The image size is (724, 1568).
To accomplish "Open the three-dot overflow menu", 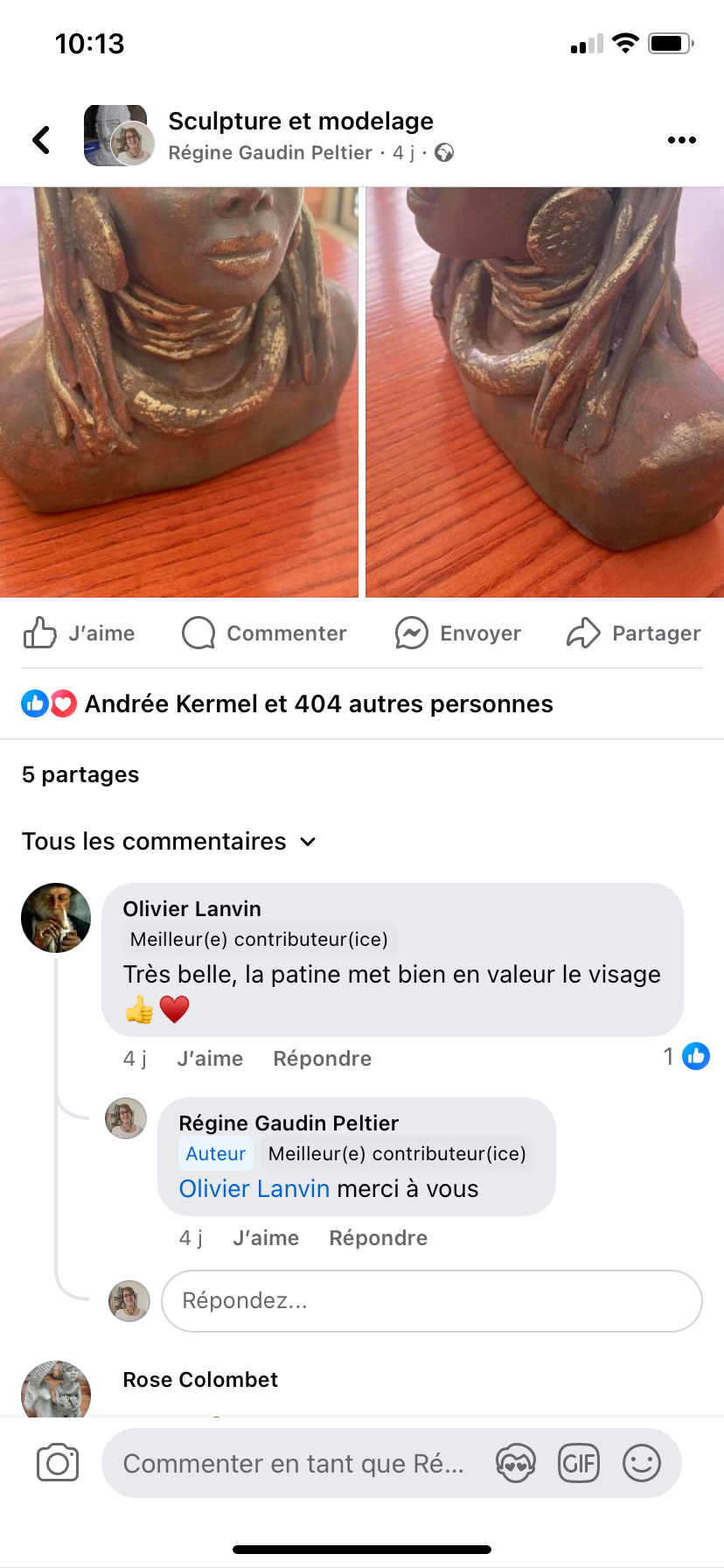I will pos(681,140).
